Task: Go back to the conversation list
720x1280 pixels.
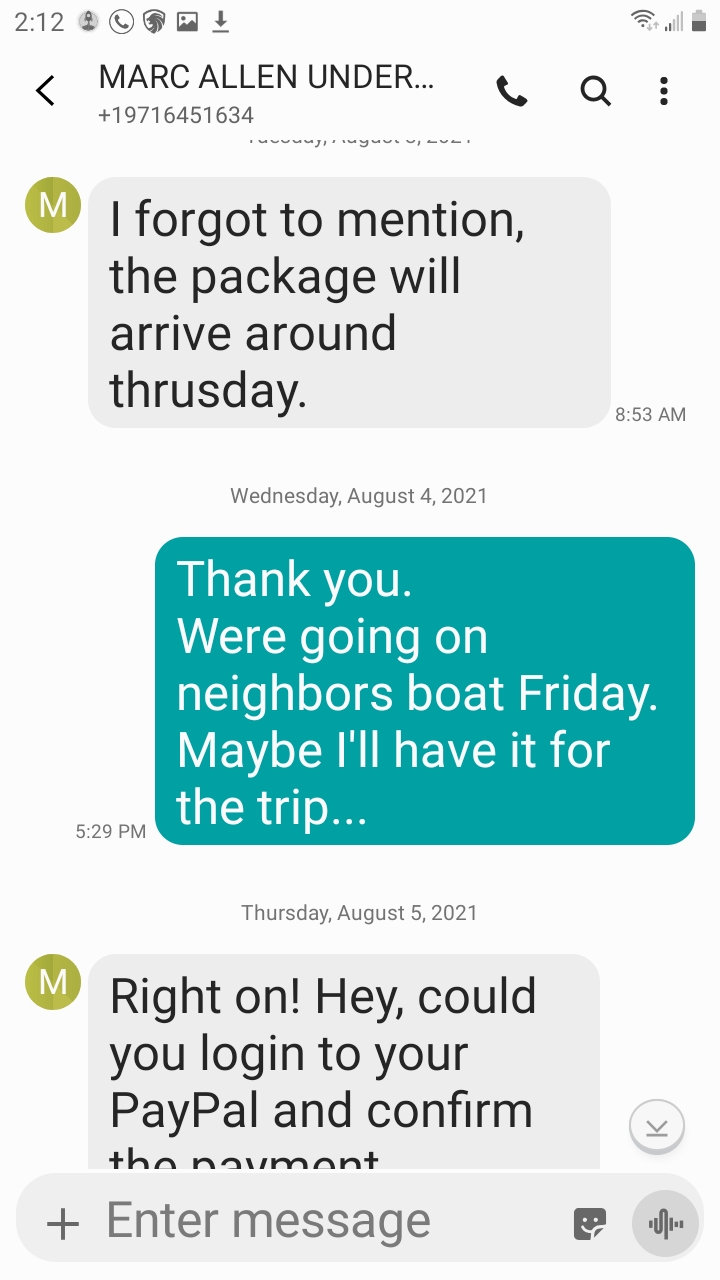Action: (x=45, y=91)
